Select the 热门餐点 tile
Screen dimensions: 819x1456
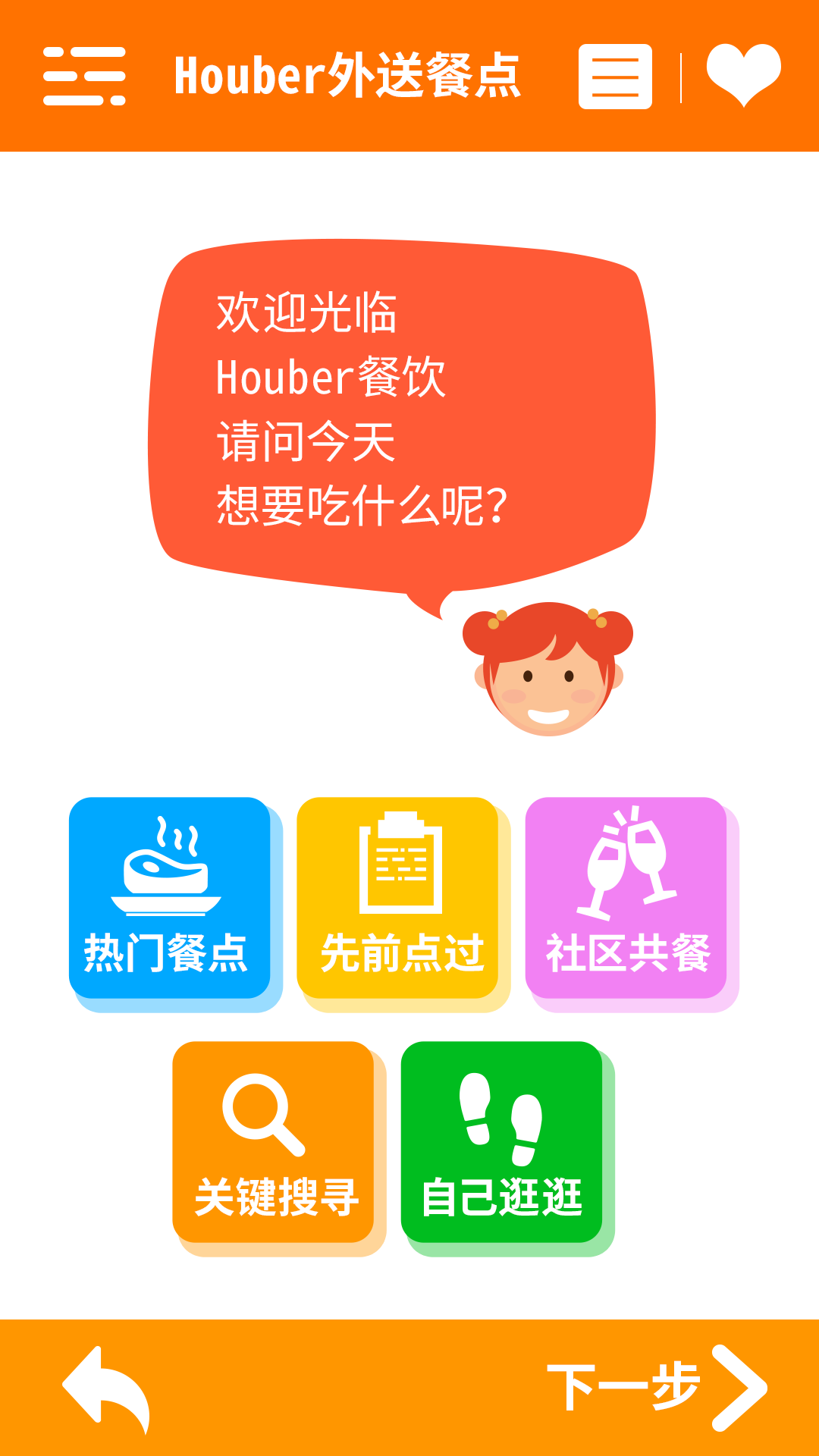pyautogui.click(x=169, y=897)
